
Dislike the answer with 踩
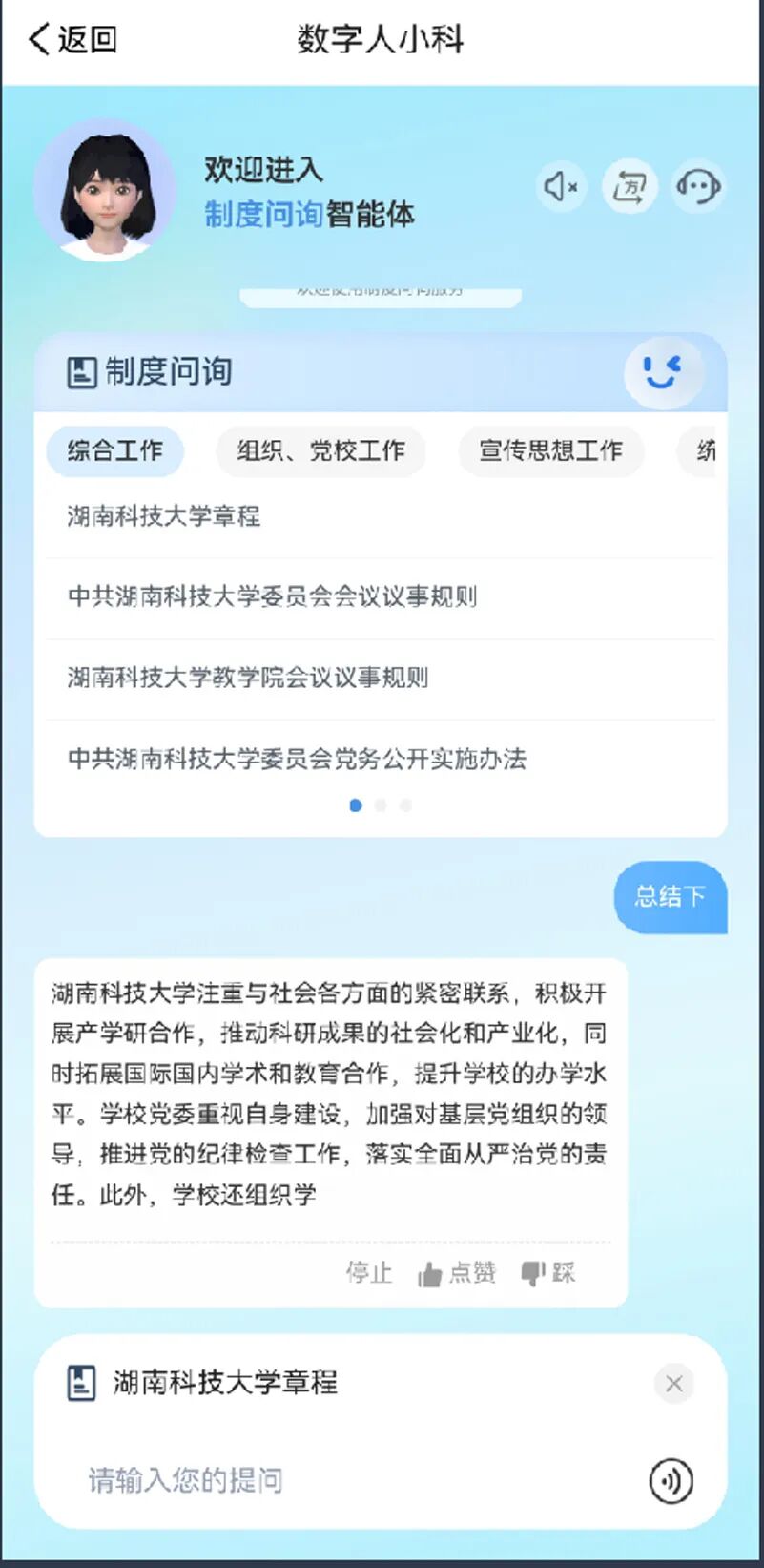[x=548, y=1272]
